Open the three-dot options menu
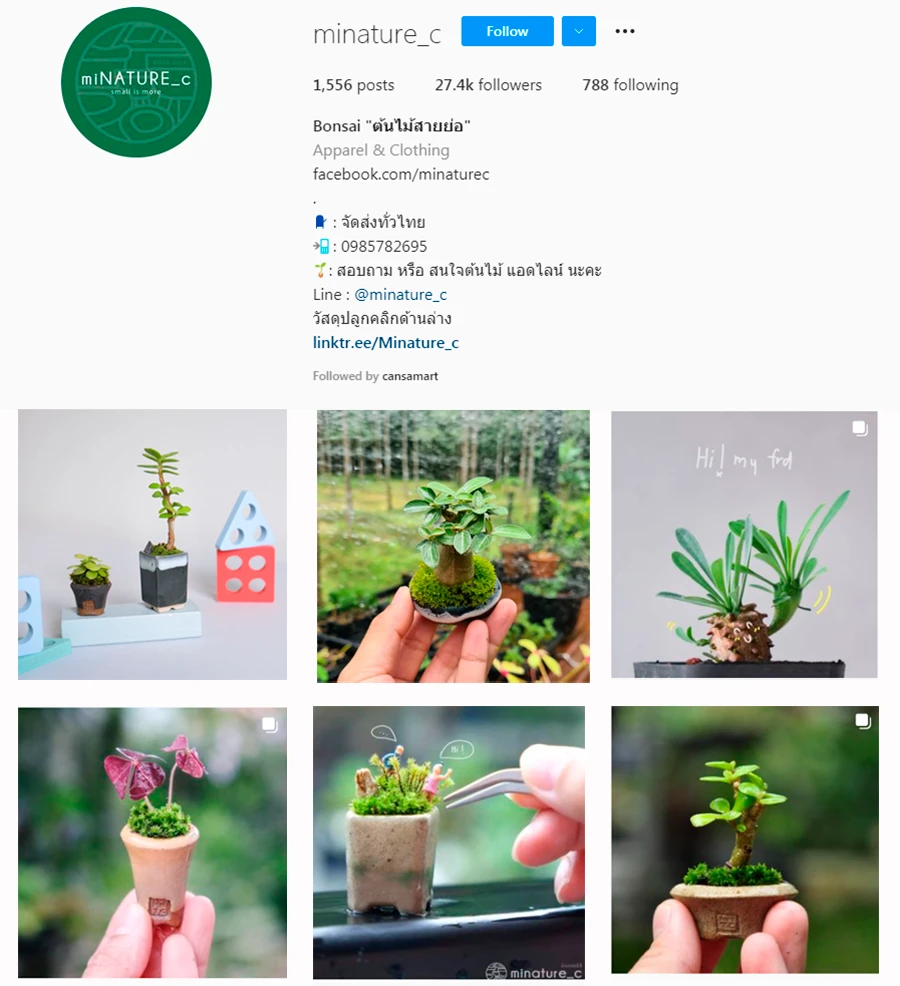 coord(625,31)
